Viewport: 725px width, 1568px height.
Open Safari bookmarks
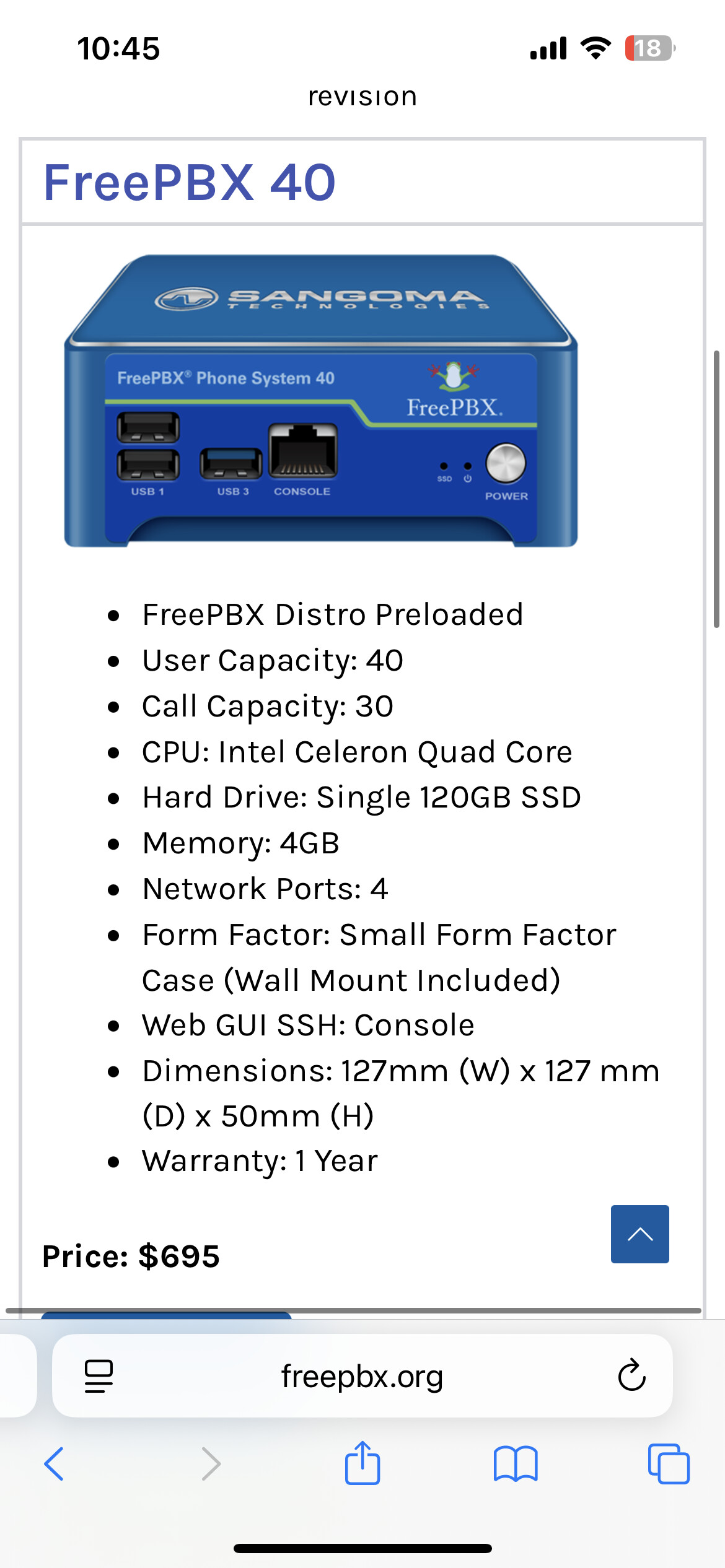[x=516, y=1464]
